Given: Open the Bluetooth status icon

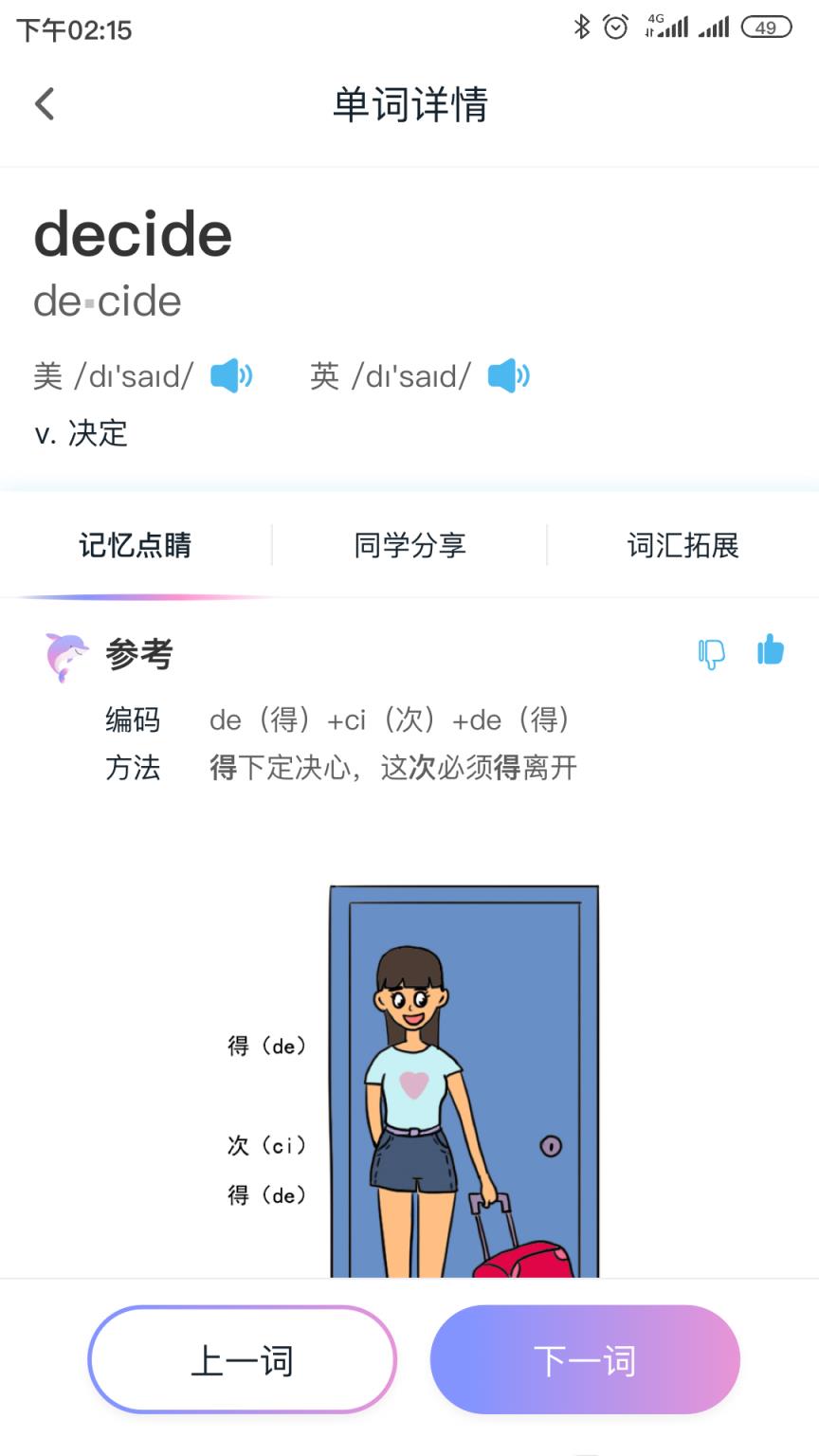Looking at the screenshot, I should point(582,27).
